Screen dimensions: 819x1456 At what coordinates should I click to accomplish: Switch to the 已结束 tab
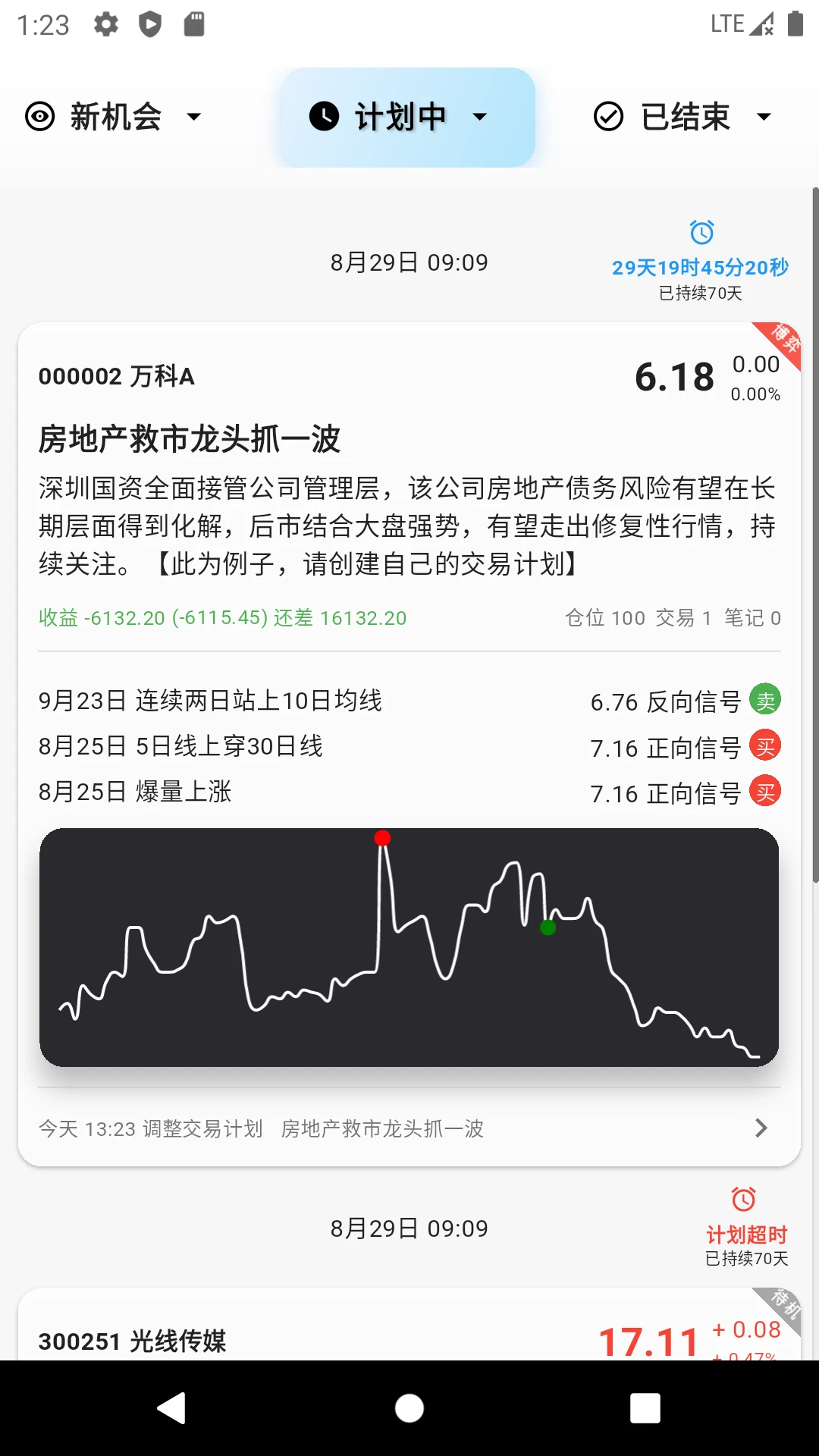(685, 116)
